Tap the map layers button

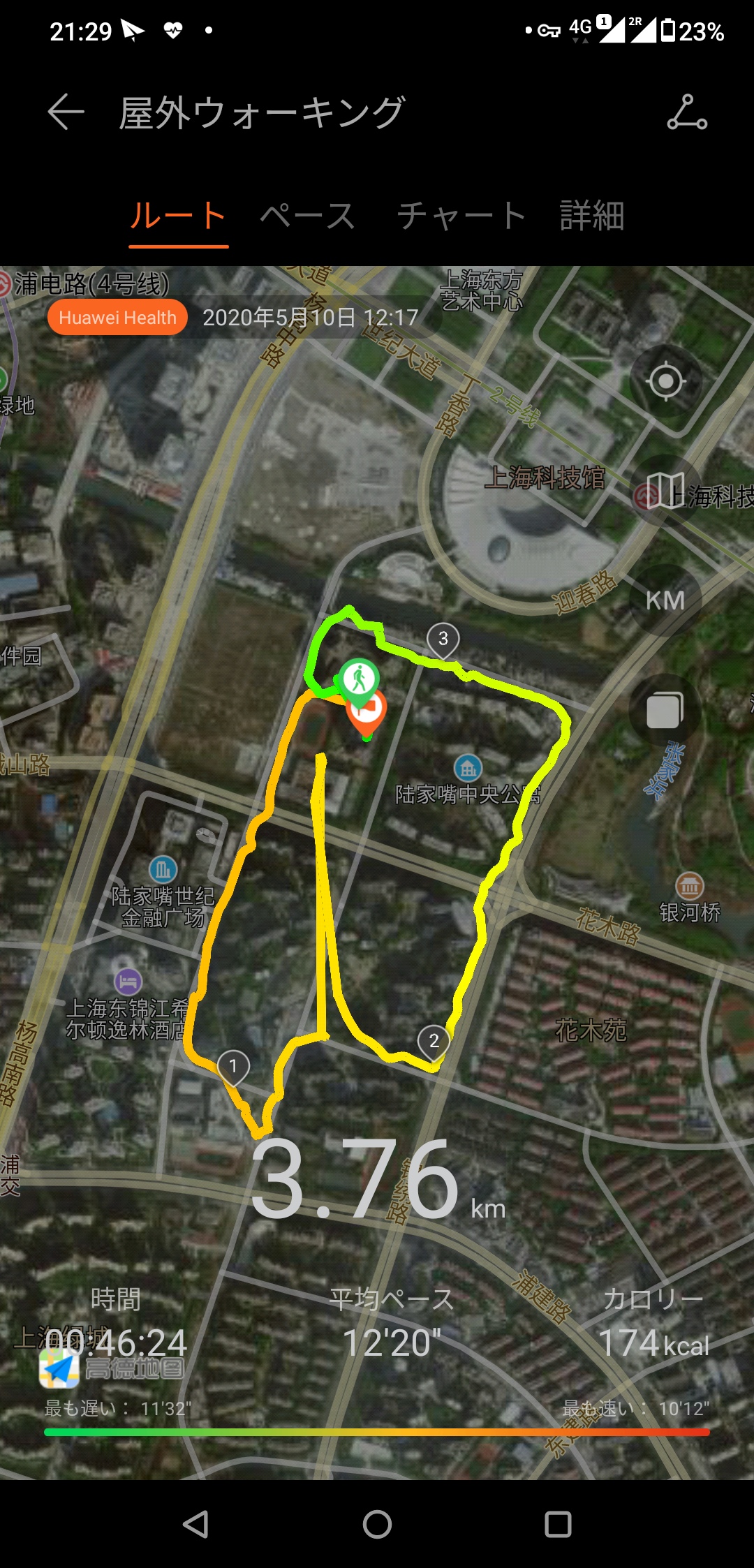pos(666,711)
